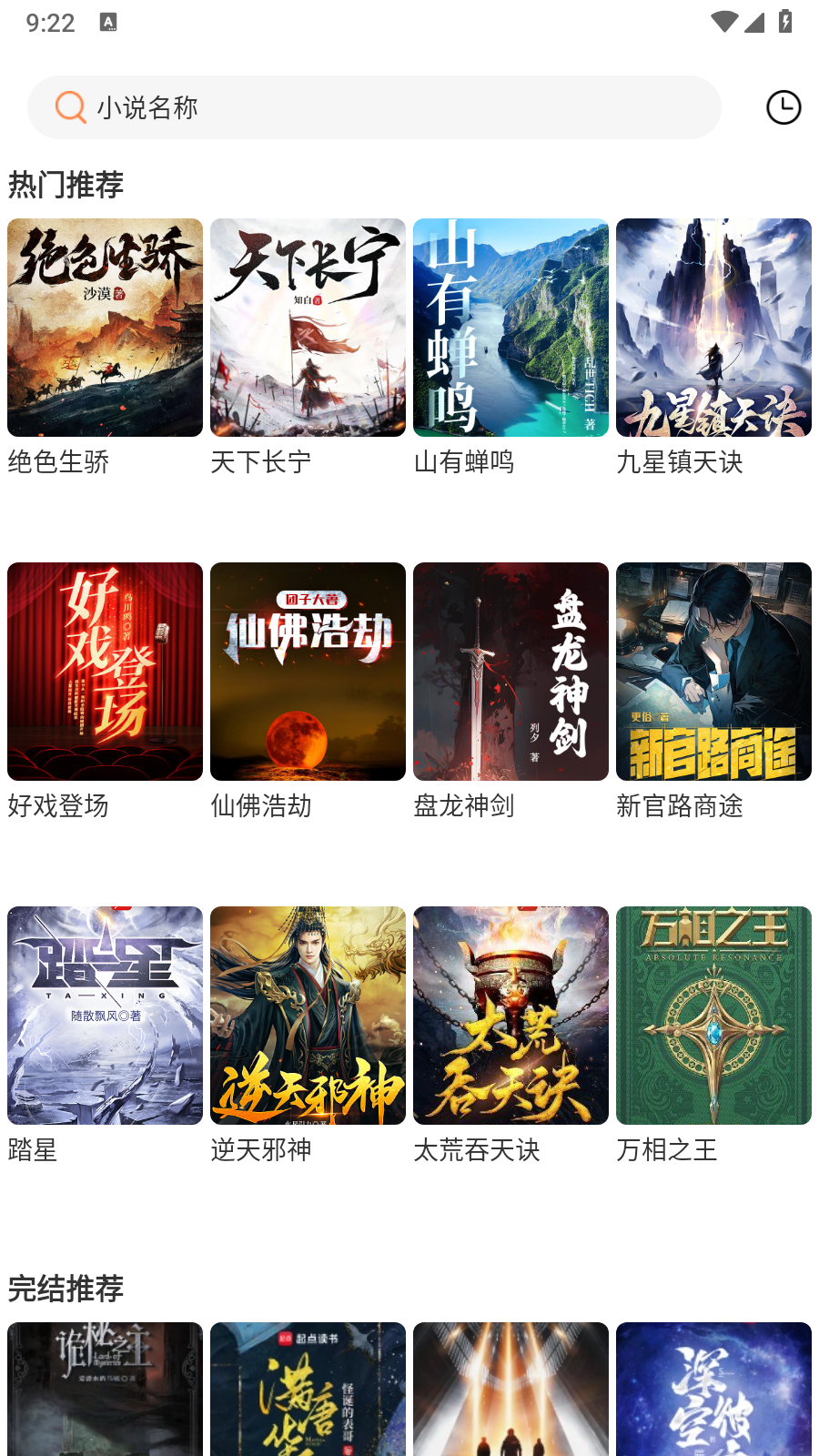Select the 太荒吞天诀 cover
819x1456 pixels.
pos(511,1016)
